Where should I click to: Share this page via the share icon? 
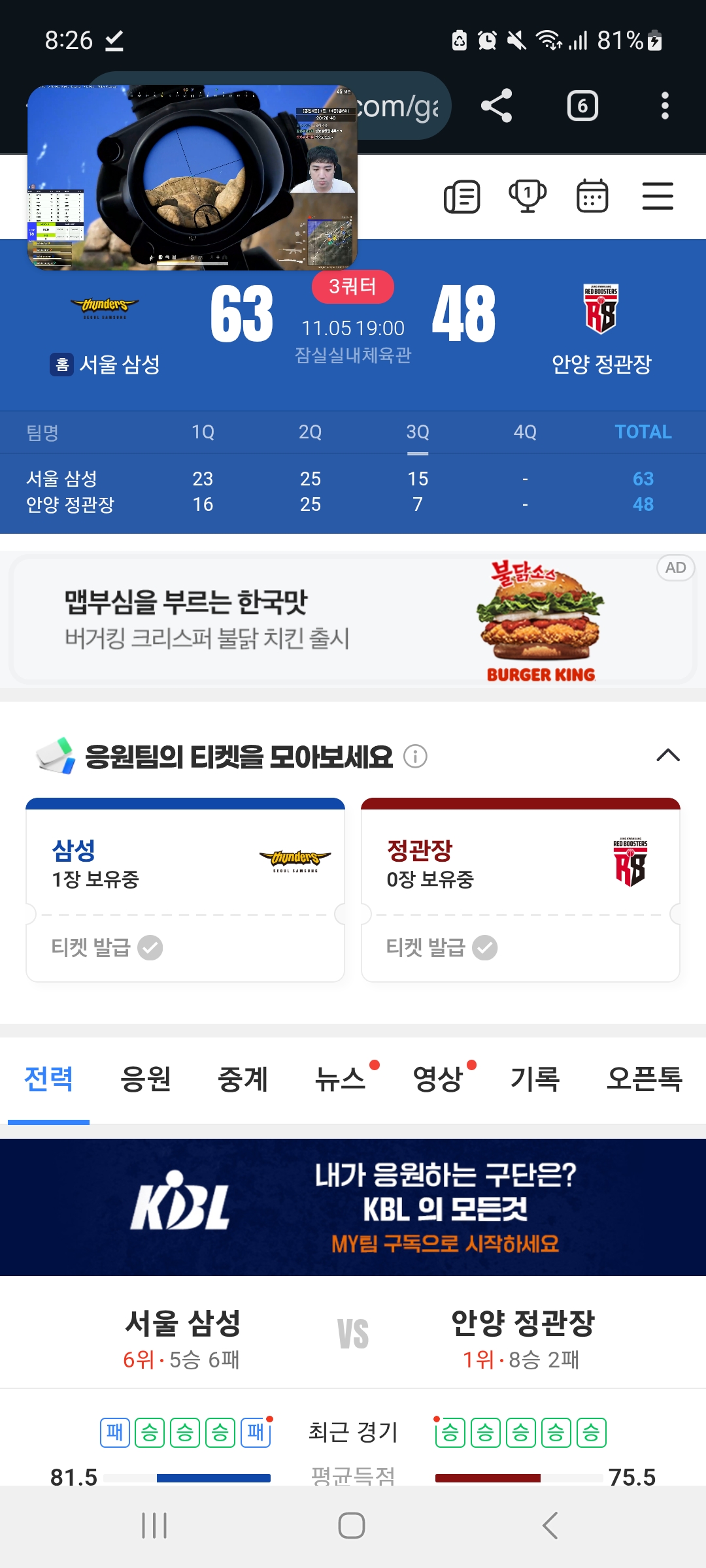coord(496,106)
